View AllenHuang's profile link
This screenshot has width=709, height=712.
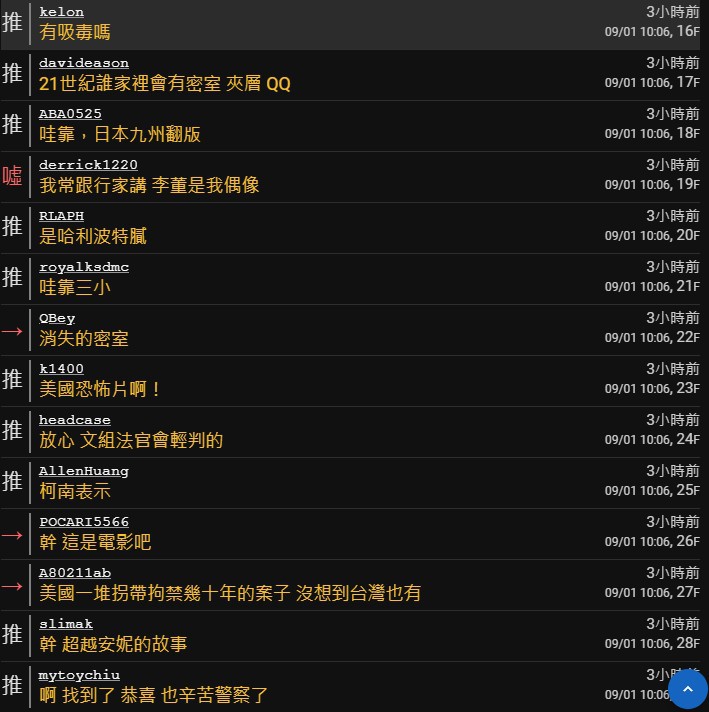click(x=83, y=471)
